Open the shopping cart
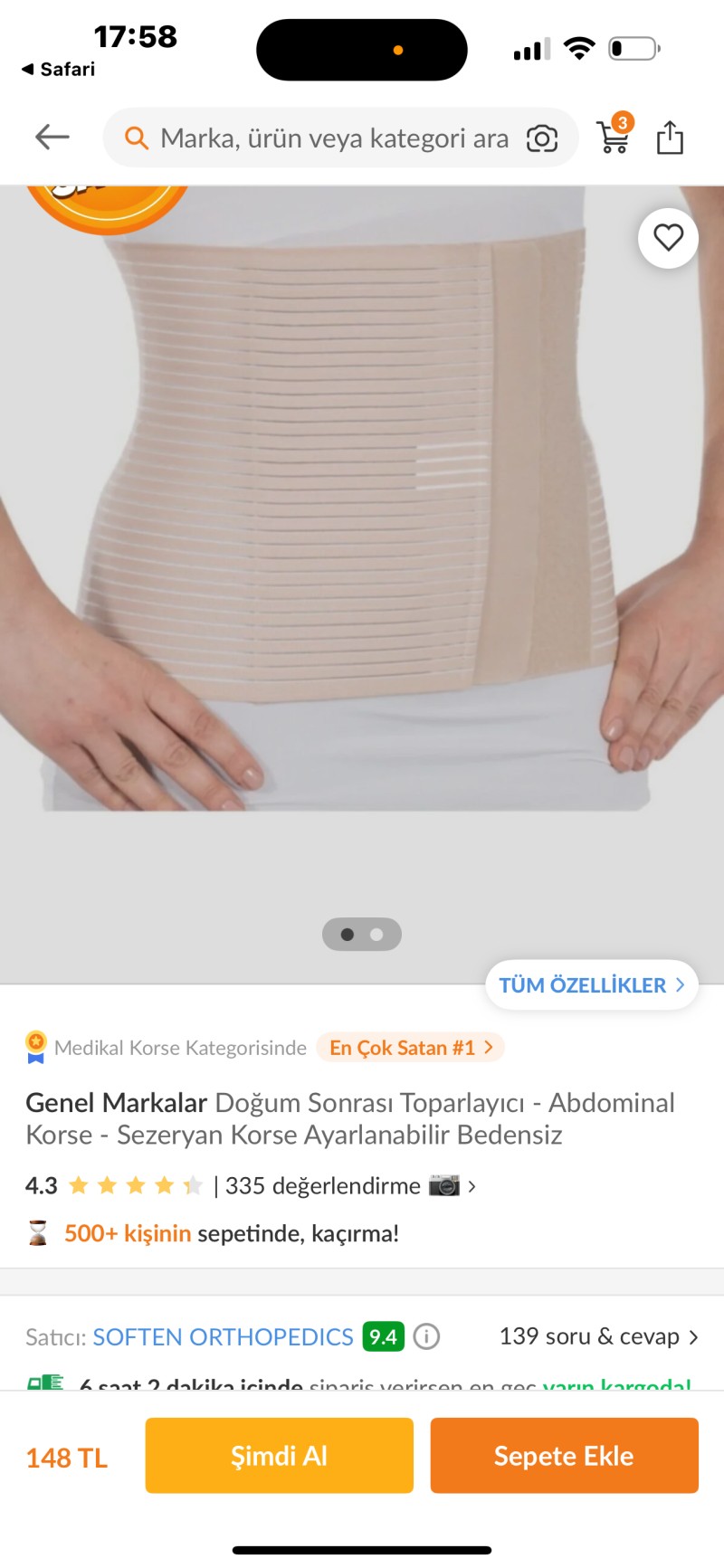 614,137
